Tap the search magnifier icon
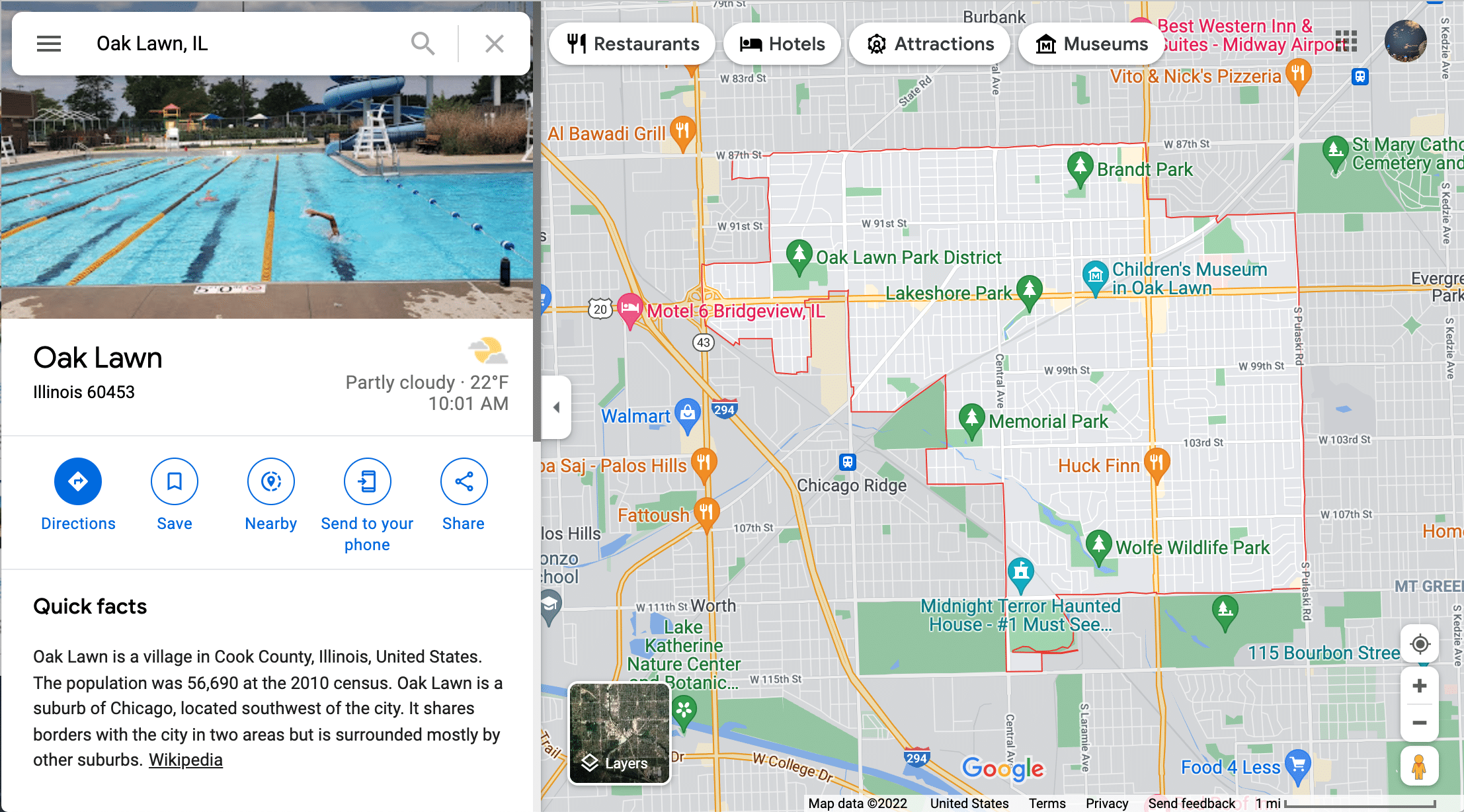The height and width of the screenshot is (812, 1464). pyautogui.click(x=423, y=44)
